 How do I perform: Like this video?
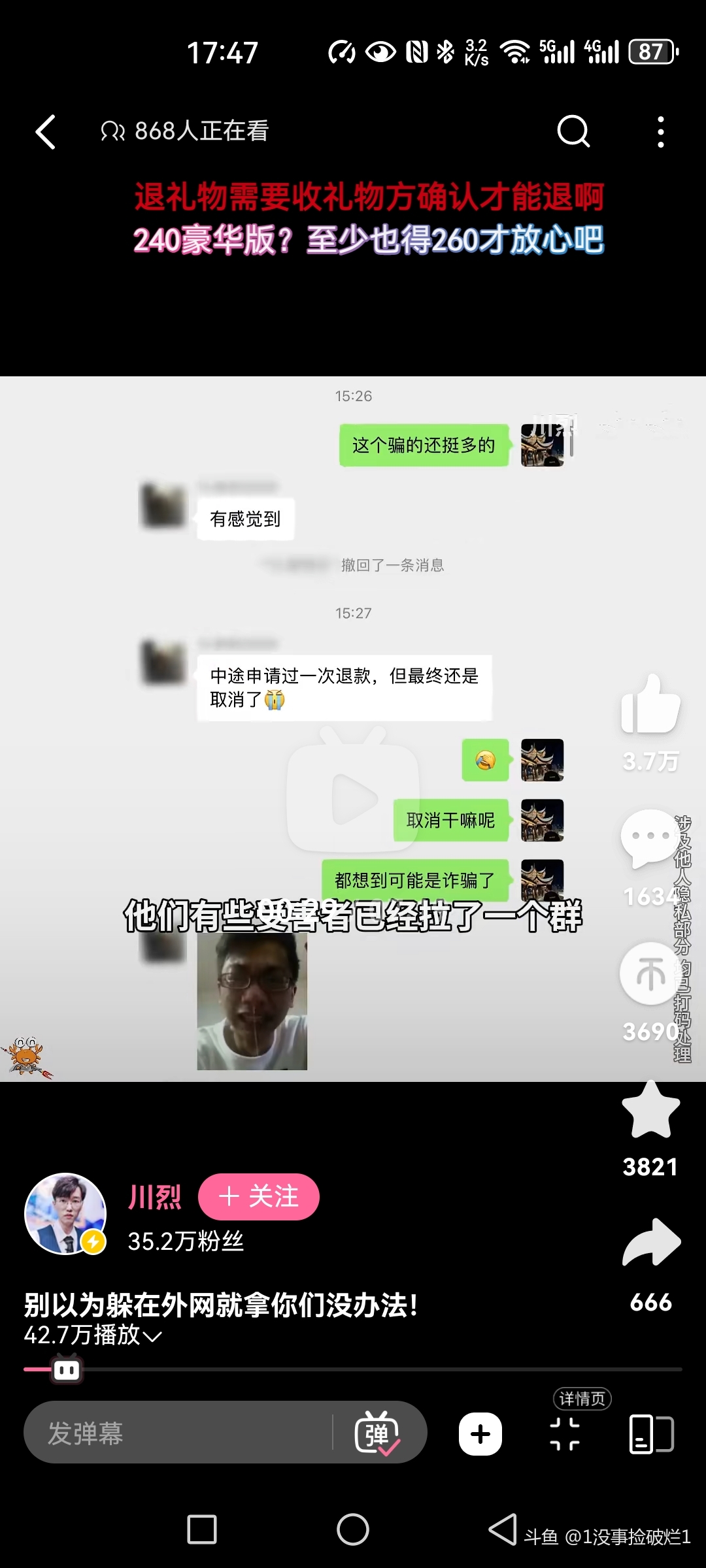tap(650, 706)
